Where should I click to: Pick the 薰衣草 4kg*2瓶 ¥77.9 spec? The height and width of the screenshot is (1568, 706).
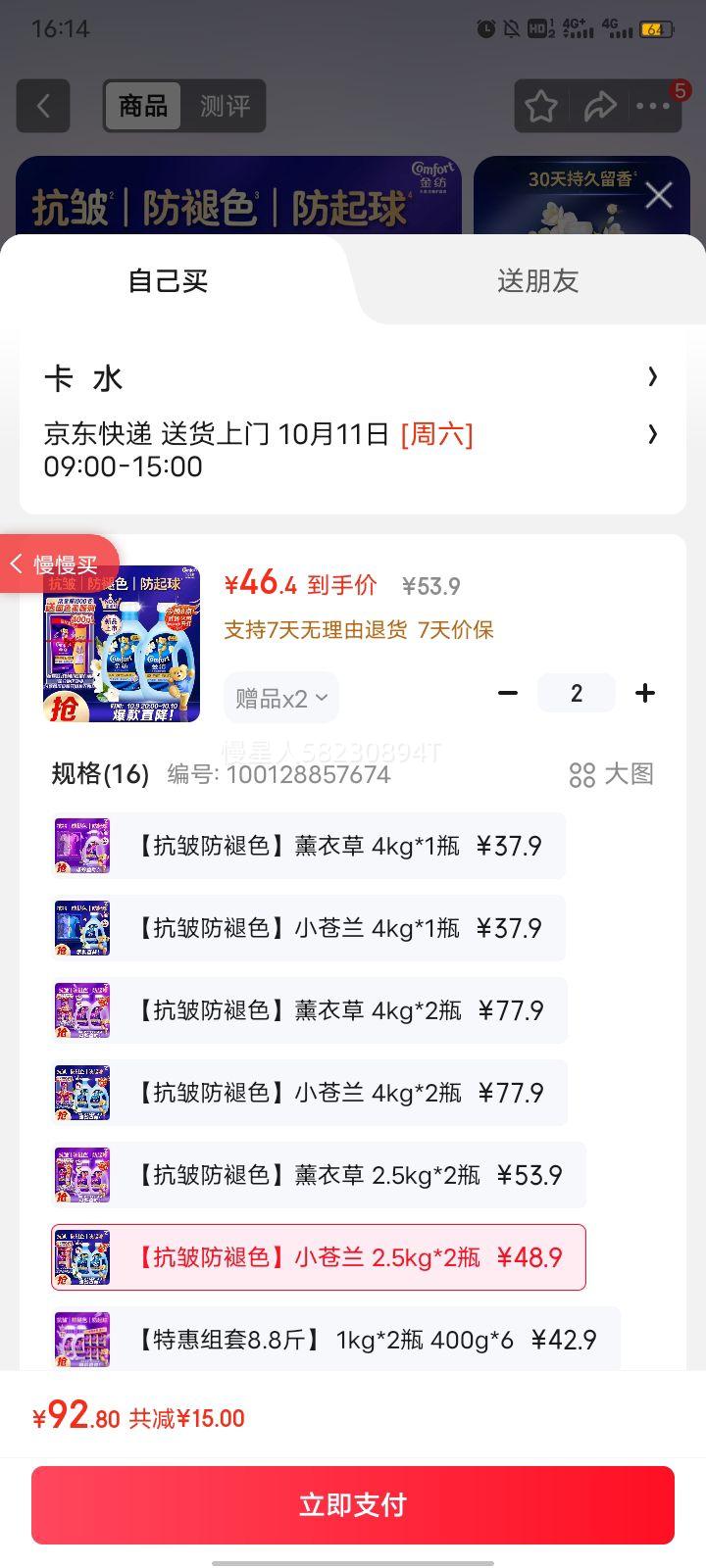pyautogui.click(x=309, y=1010)
